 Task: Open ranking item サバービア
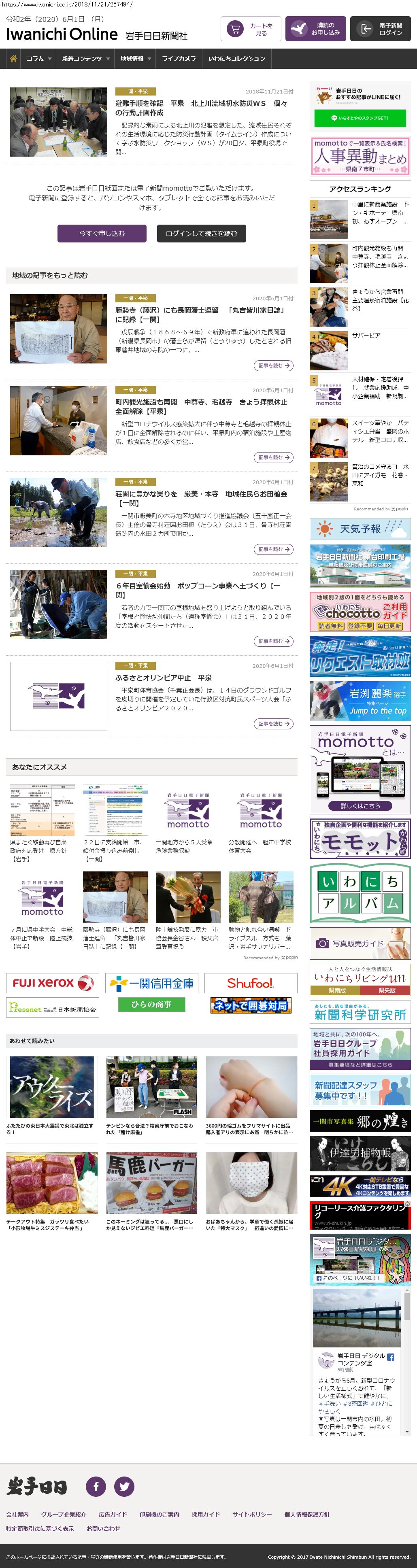pyautogui.click(x=366, y=336)
